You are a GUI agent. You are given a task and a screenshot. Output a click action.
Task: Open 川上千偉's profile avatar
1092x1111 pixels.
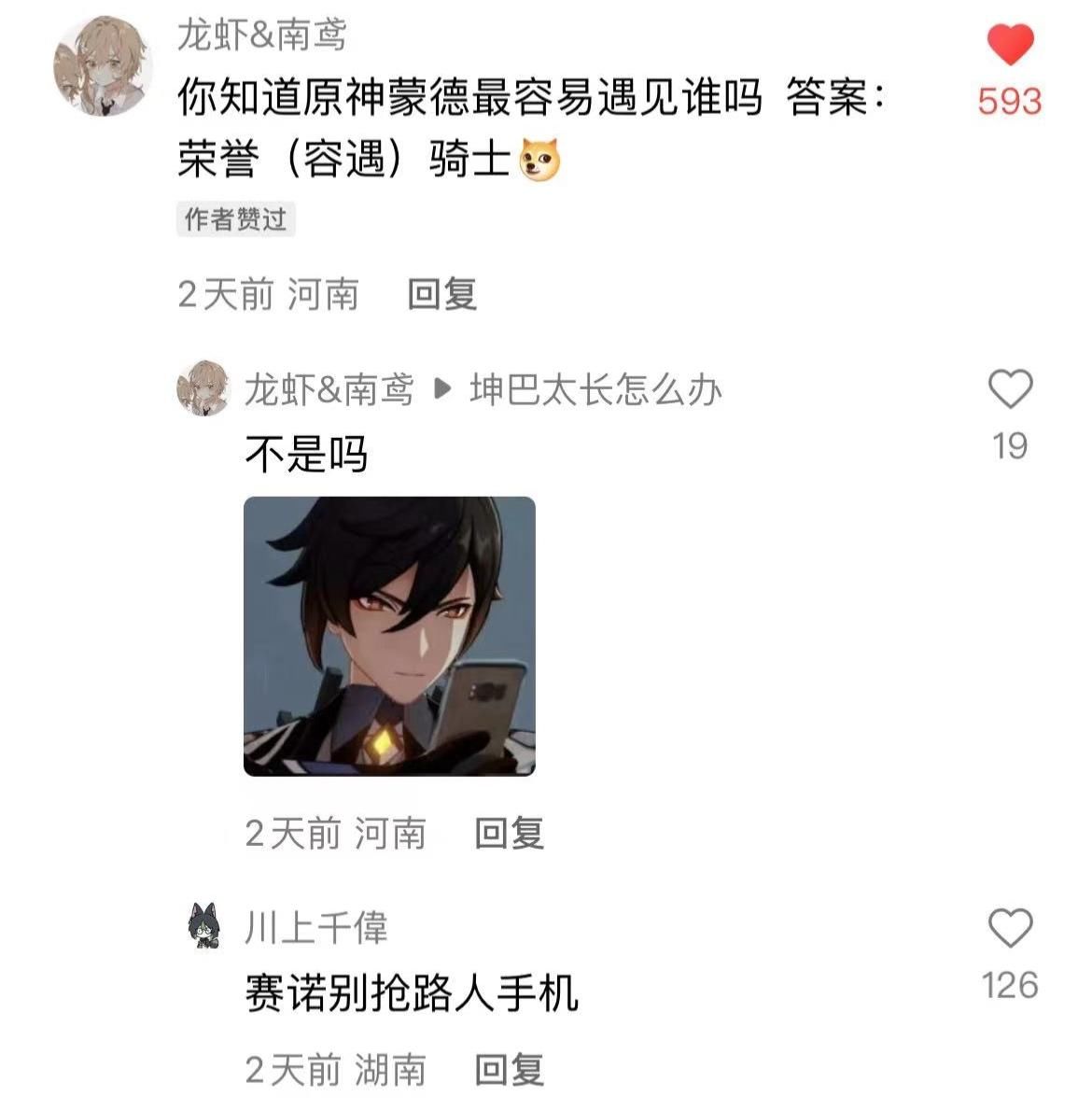point(204,927)
